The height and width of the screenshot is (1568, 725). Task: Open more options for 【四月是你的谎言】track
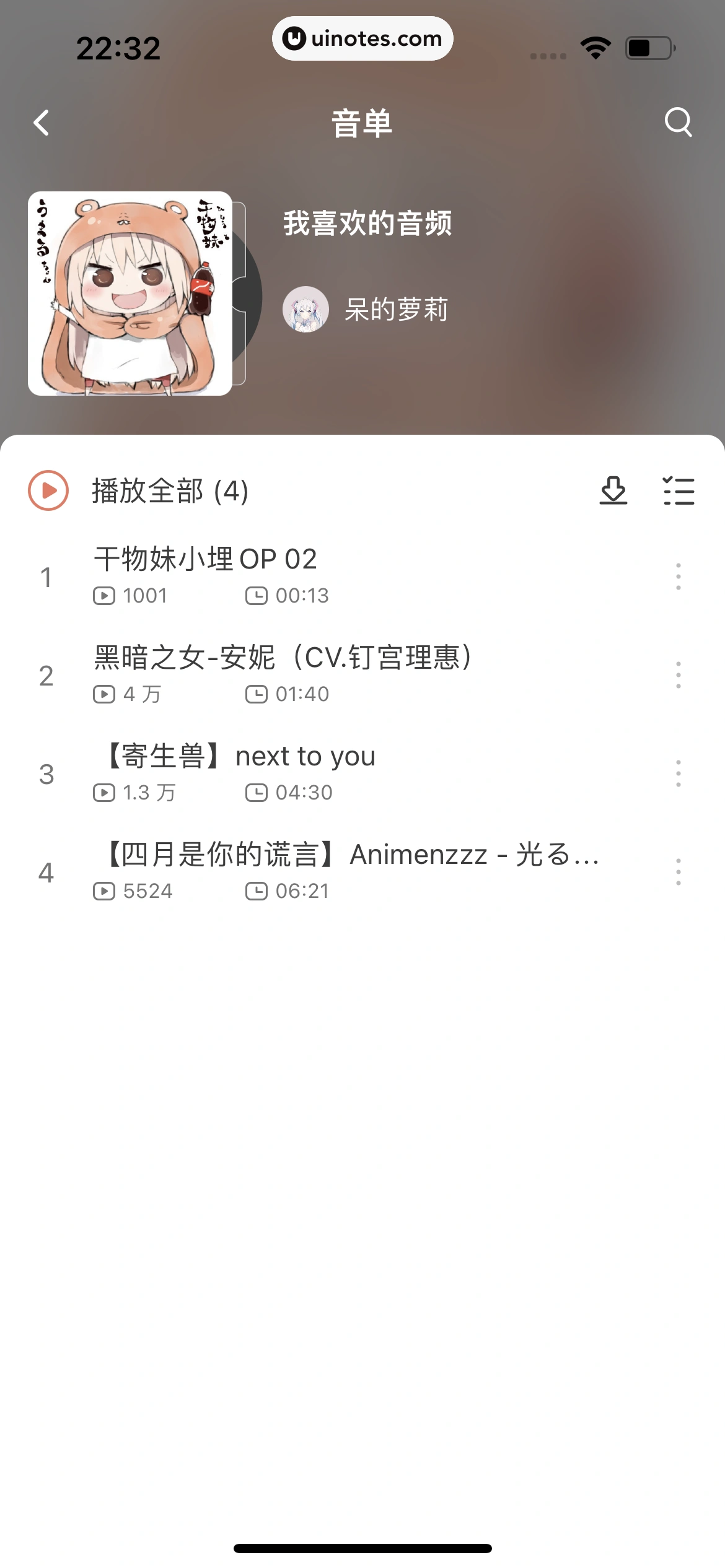coord(679,872)
